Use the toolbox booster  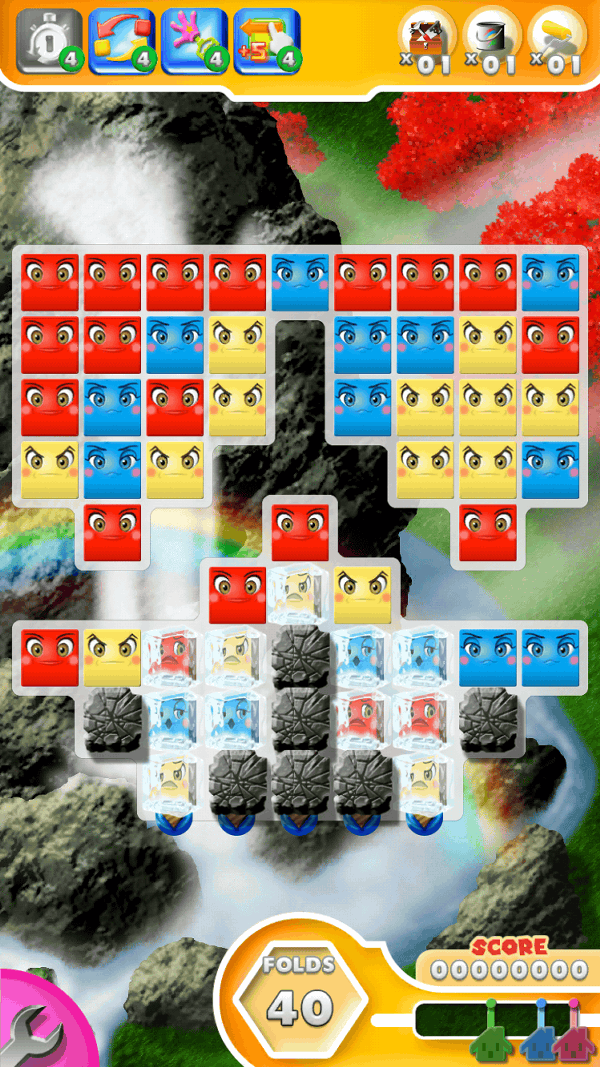coord(428,40)
